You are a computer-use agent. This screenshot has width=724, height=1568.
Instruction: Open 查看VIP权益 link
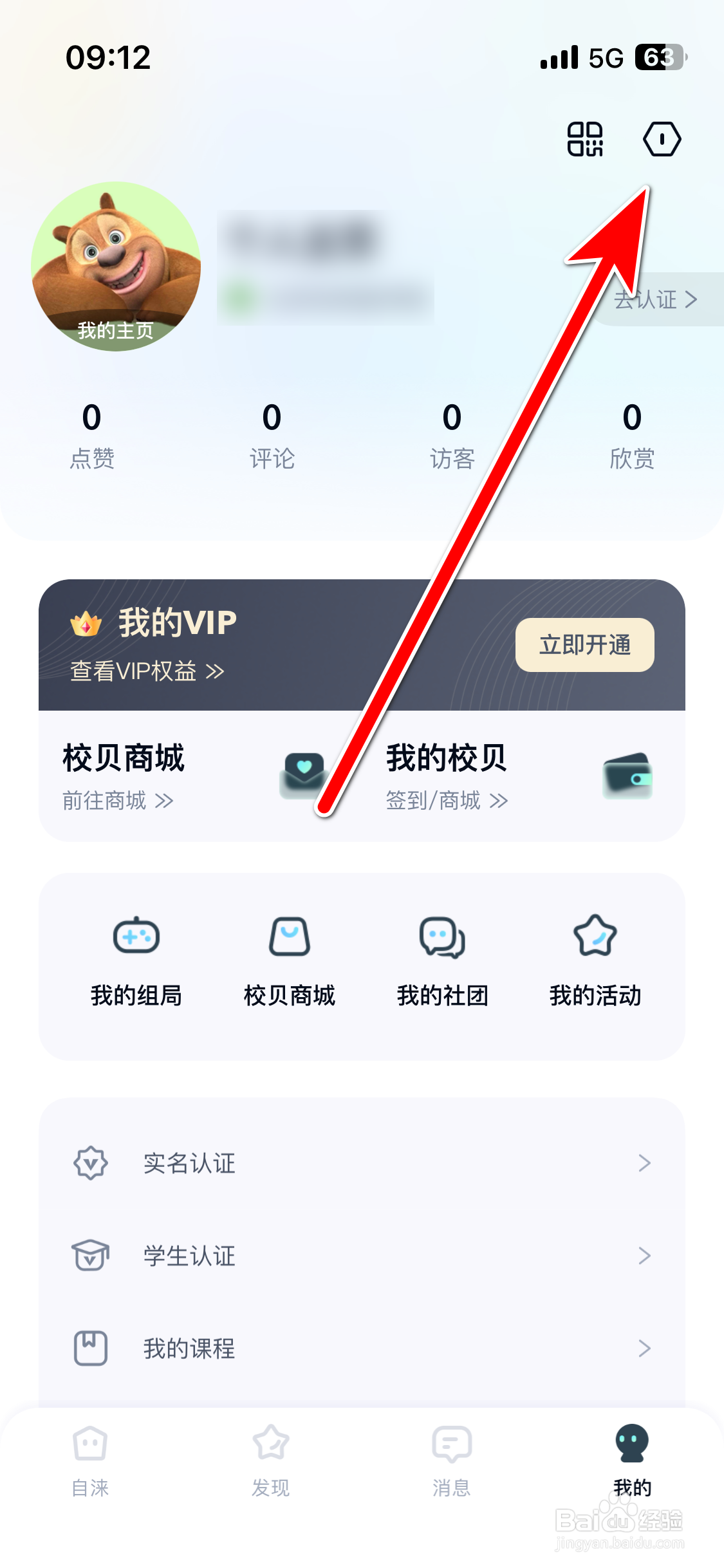(144, 671)
